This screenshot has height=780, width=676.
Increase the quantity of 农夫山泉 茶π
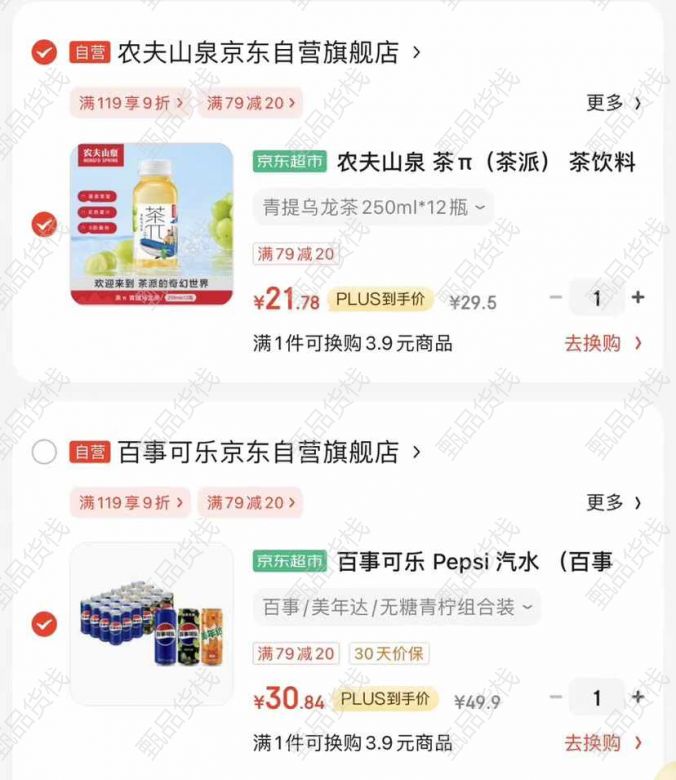point(638,297)
